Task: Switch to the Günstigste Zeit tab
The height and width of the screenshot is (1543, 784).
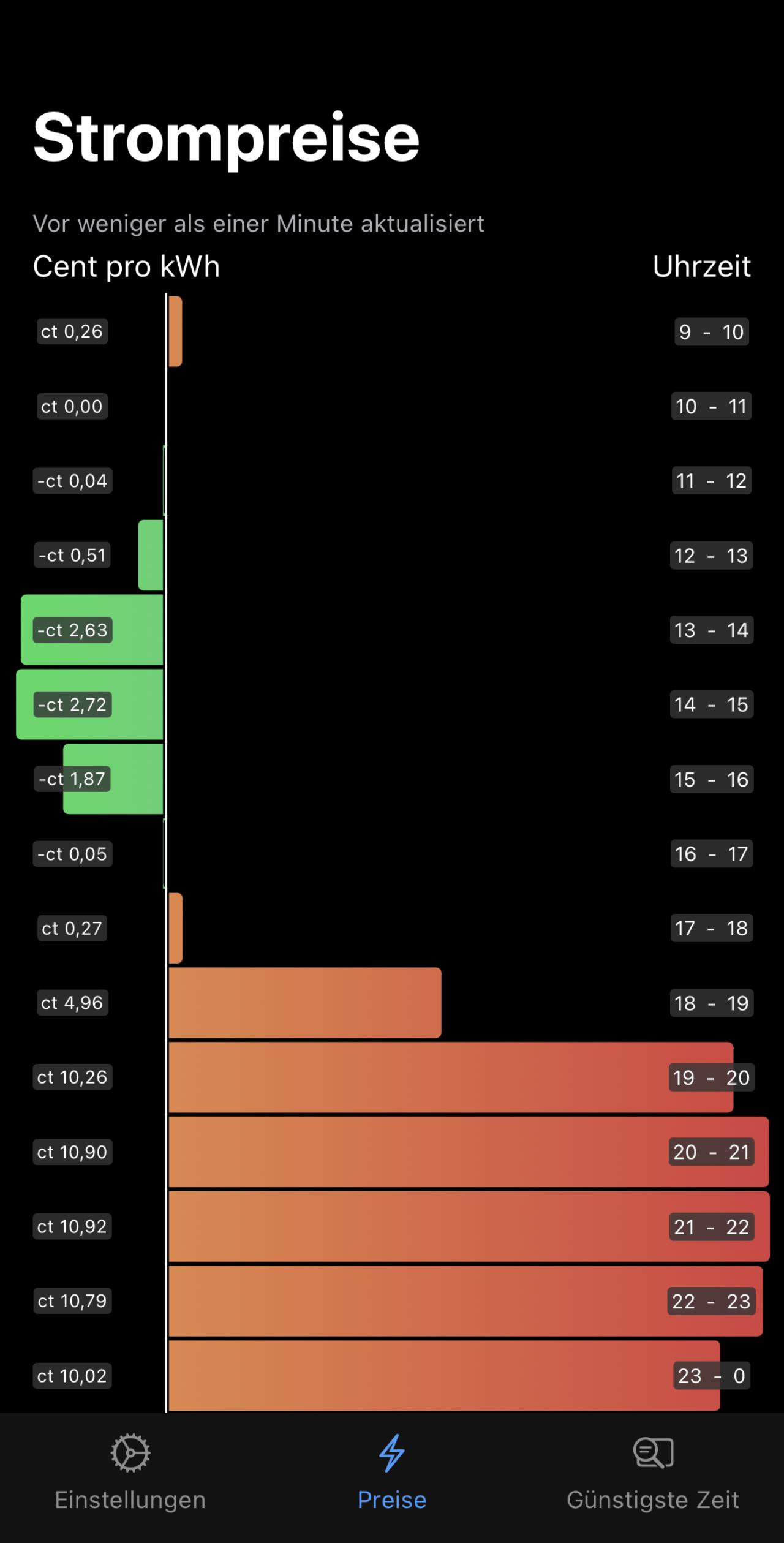Action: click(653, 1472)
